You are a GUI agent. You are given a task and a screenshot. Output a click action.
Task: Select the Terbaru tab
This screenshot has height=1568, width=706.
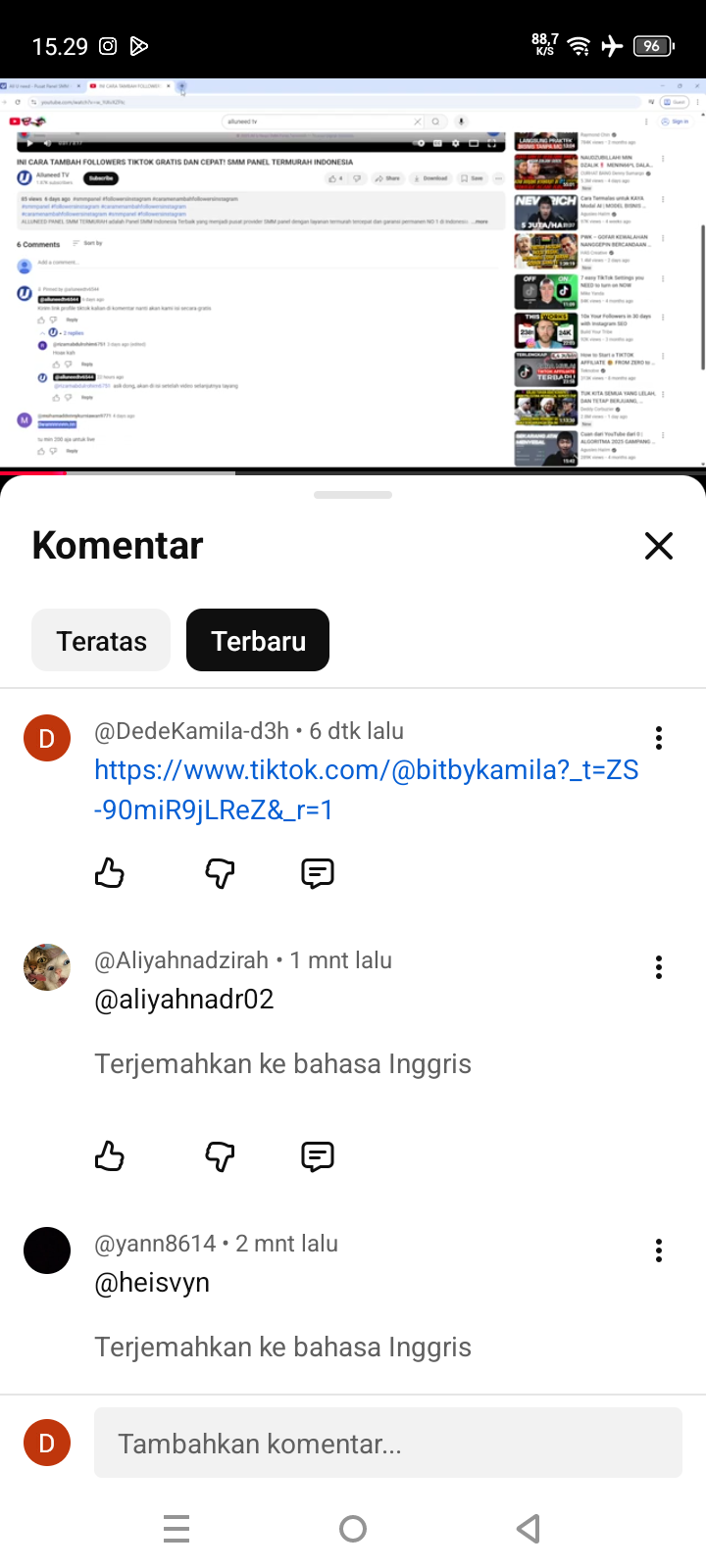(258, 641)
